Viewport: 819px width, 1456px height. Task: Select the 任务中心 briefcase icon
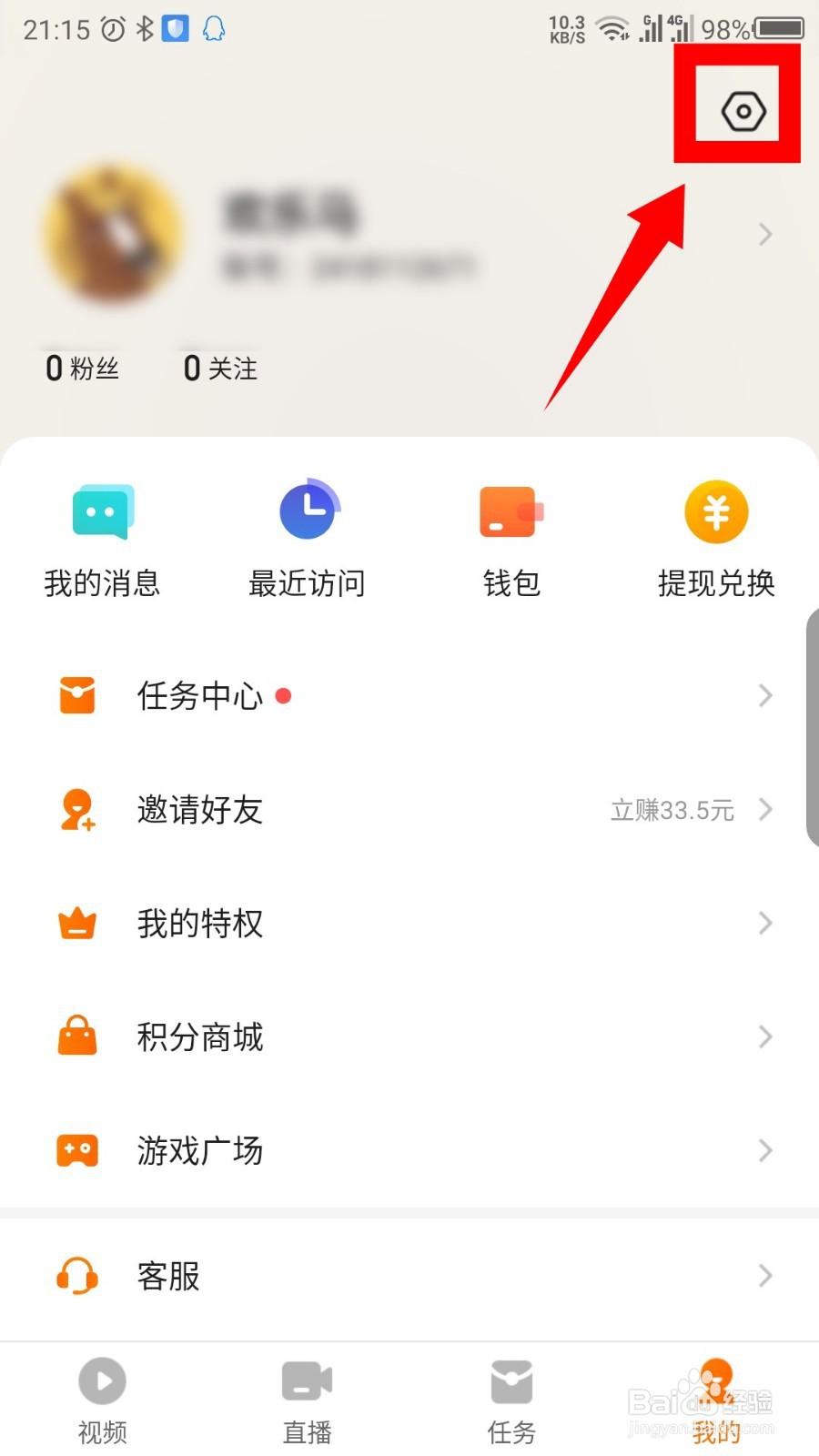pyautogui.click(x=76, y=696)
